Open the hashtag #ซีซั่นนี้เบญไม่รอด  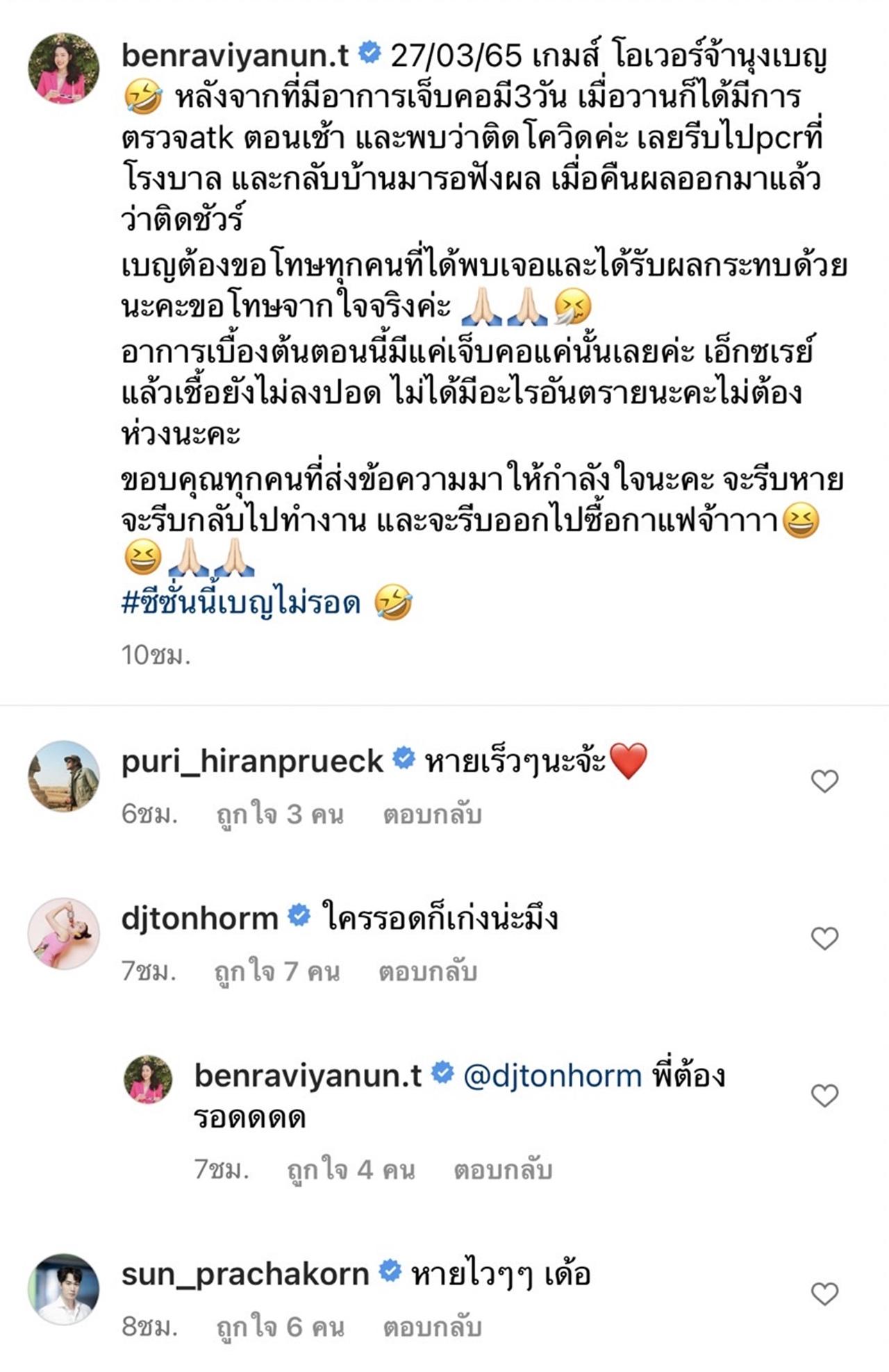pyautogui.click(x=241, y=603)
